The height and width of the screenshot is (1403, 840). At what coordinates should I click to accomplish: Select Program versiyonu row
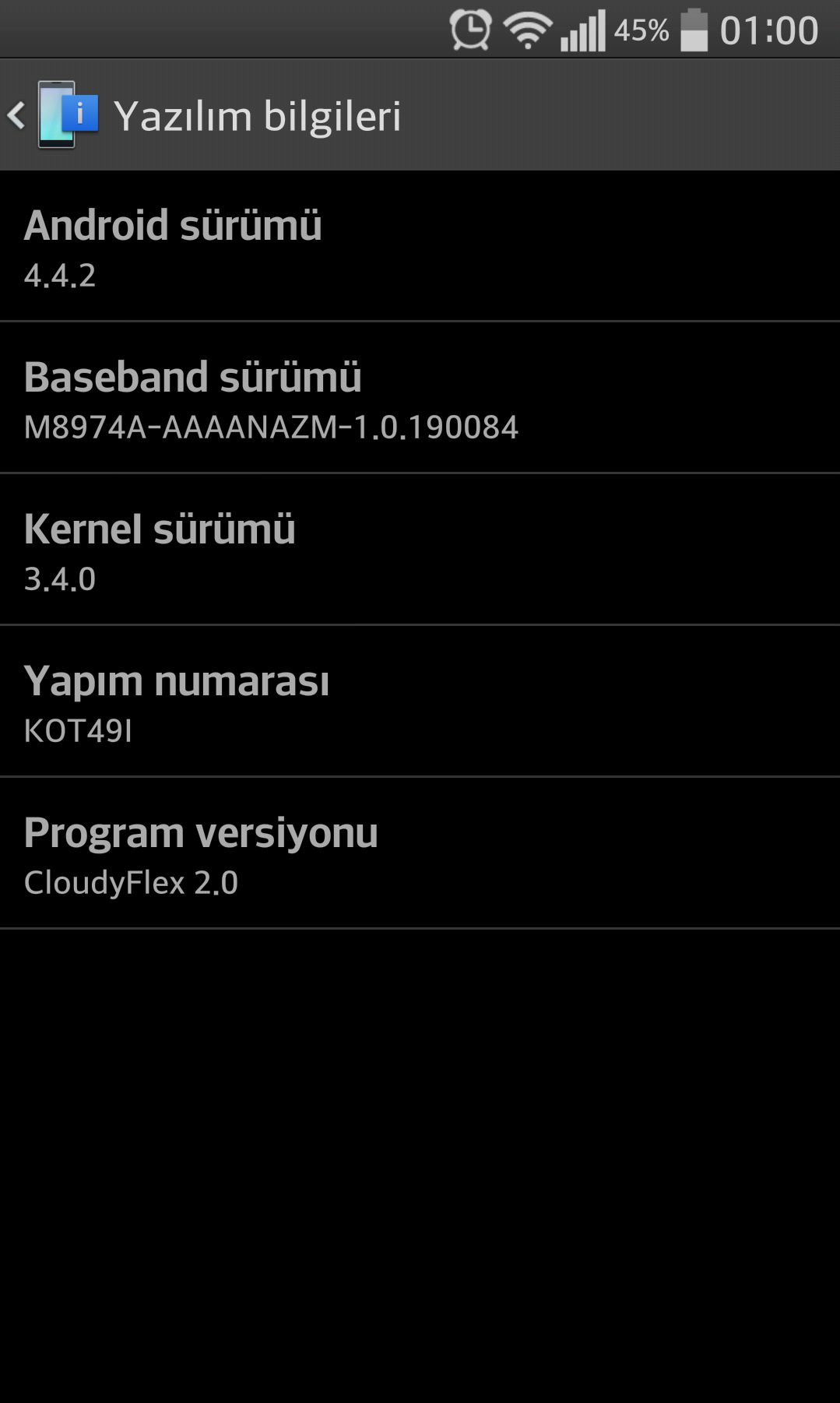[420, 853]
